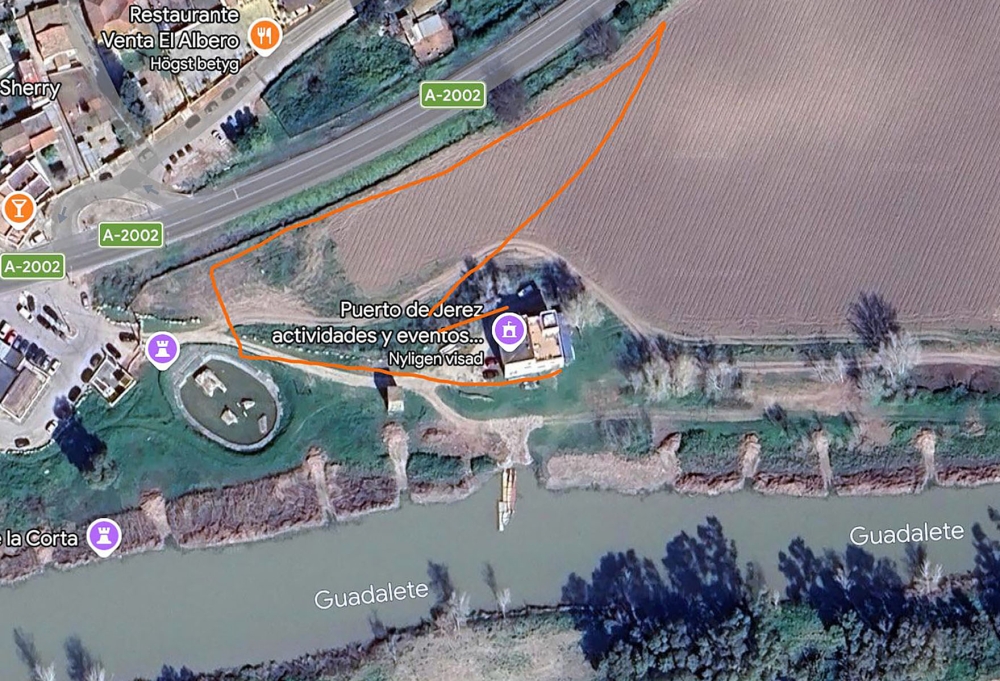The height and width of the screenshot is (681, 1000).
Task: Open Restaurante Venta El Albero place marker
Action: point(265,37)
